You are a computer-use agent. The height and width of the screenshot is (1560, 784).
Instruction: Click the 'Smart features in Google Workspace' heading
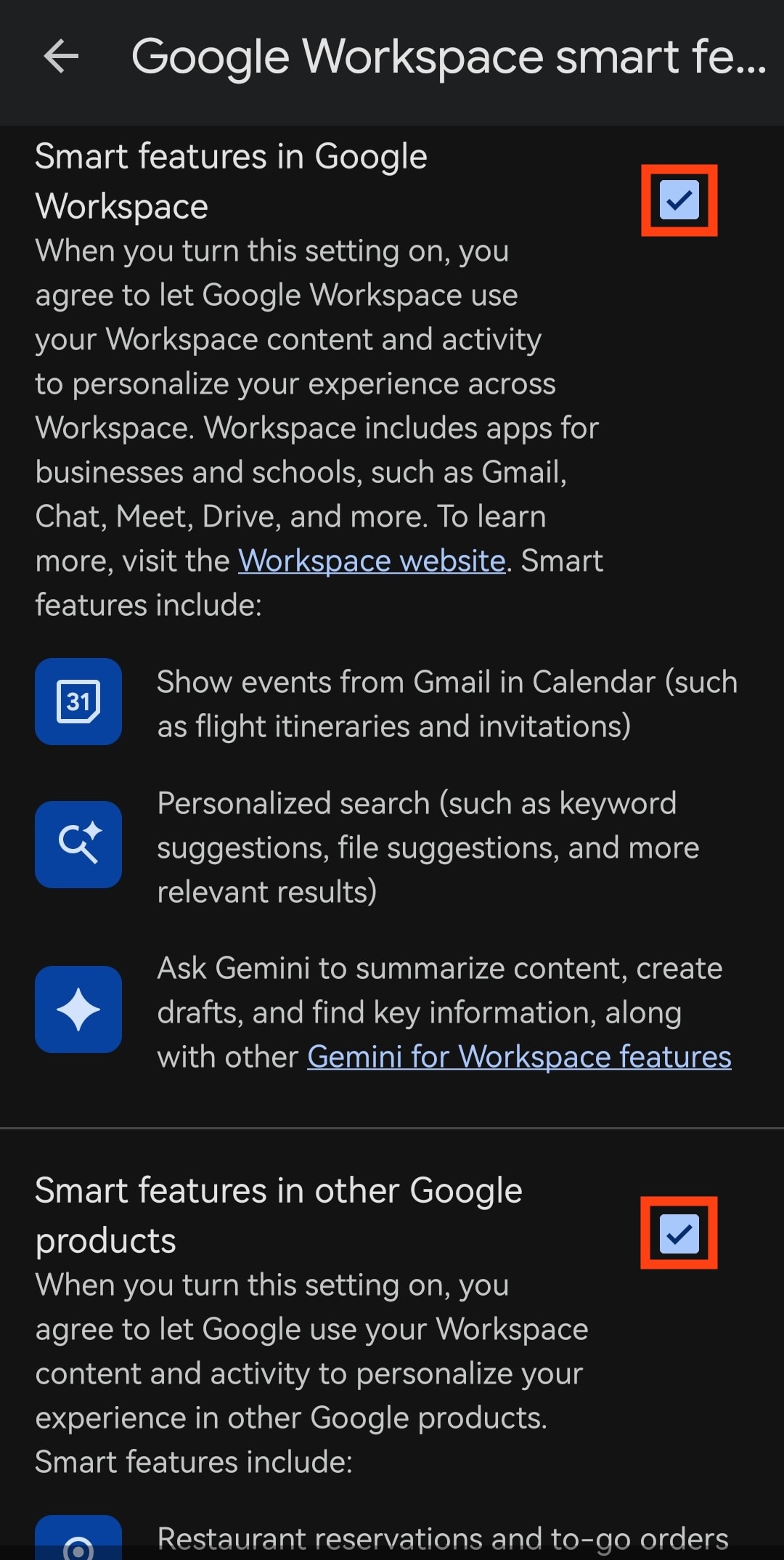tap(232, 181)
